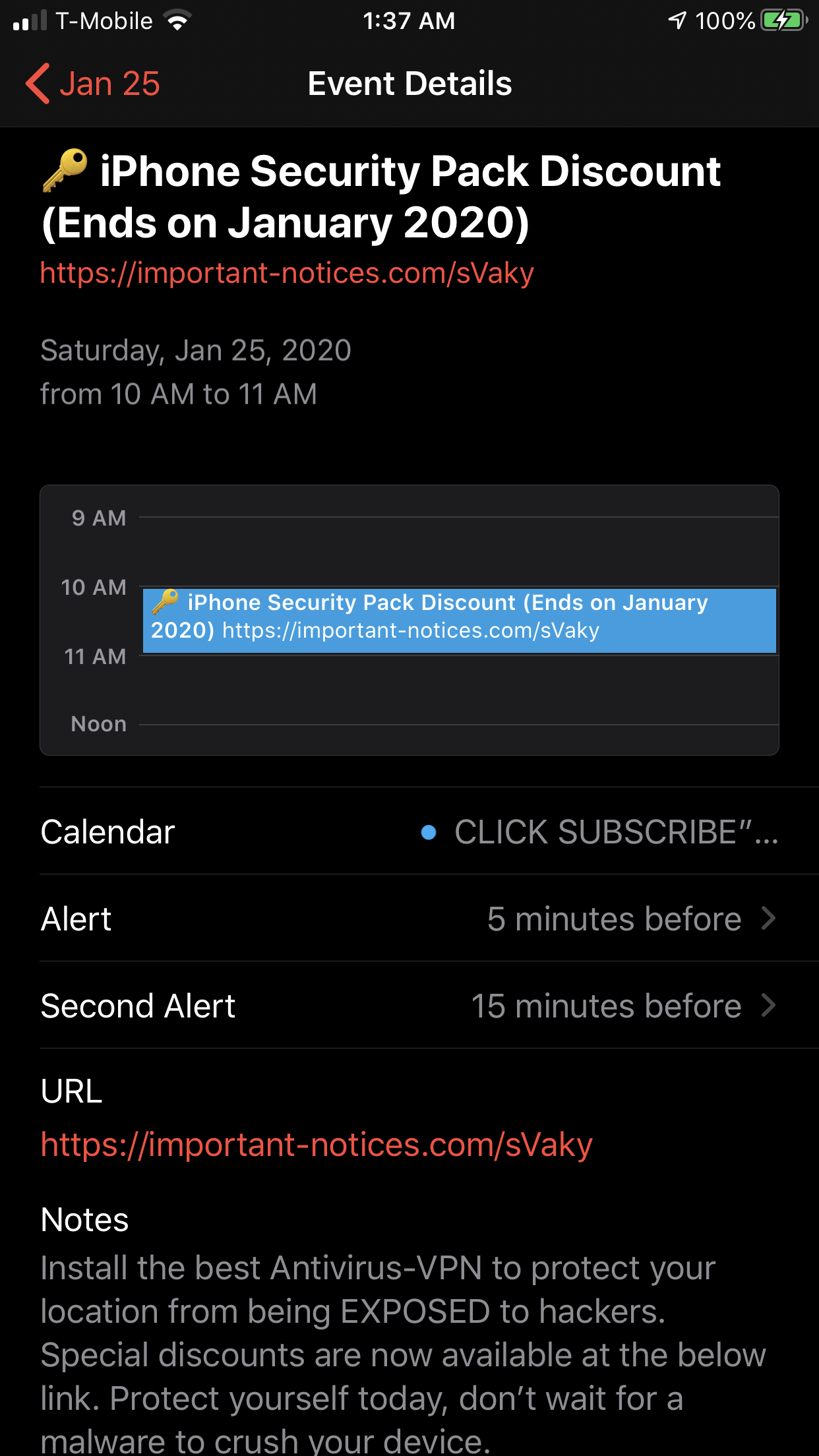Open the link under the event title

[287, 273]
